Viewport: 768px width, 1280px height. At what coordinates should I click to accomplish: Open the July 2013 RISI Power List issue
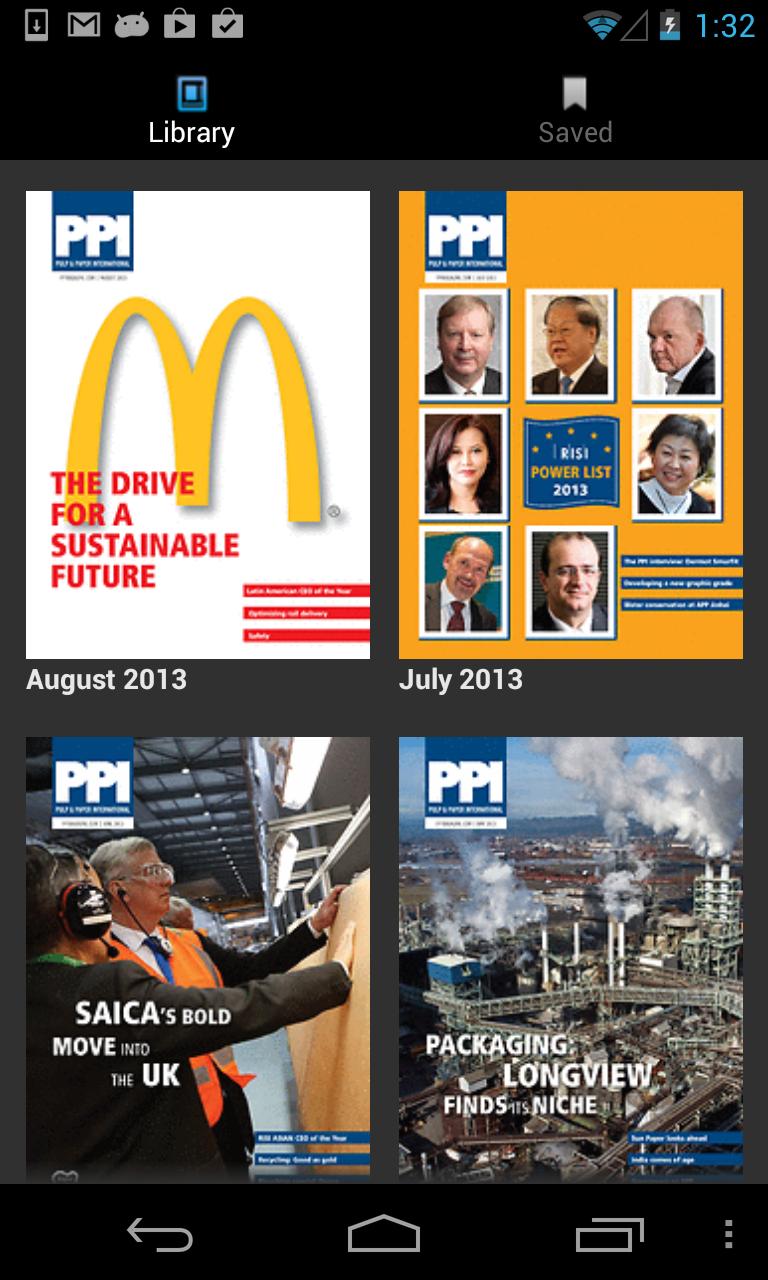[x=570, y=423]
